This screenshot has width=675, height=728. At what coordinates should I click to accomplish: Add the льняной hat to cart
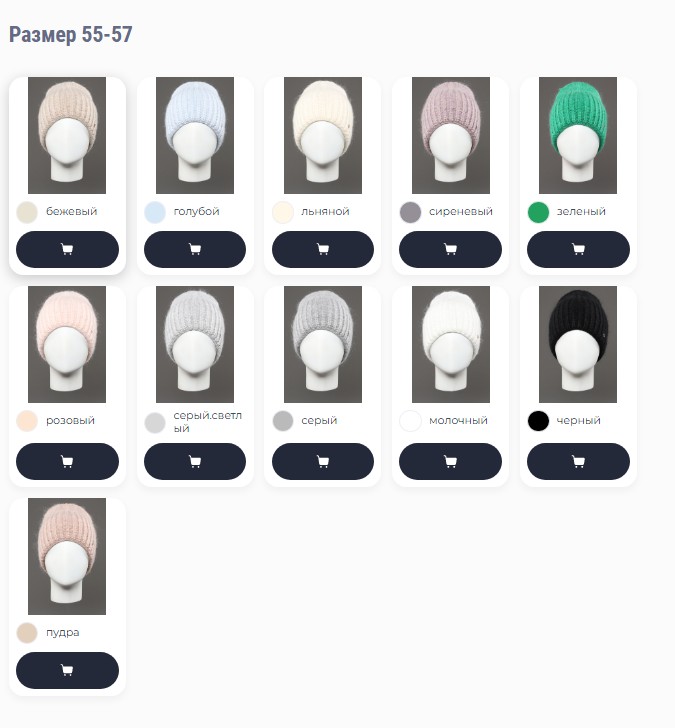tap(322, 249)
